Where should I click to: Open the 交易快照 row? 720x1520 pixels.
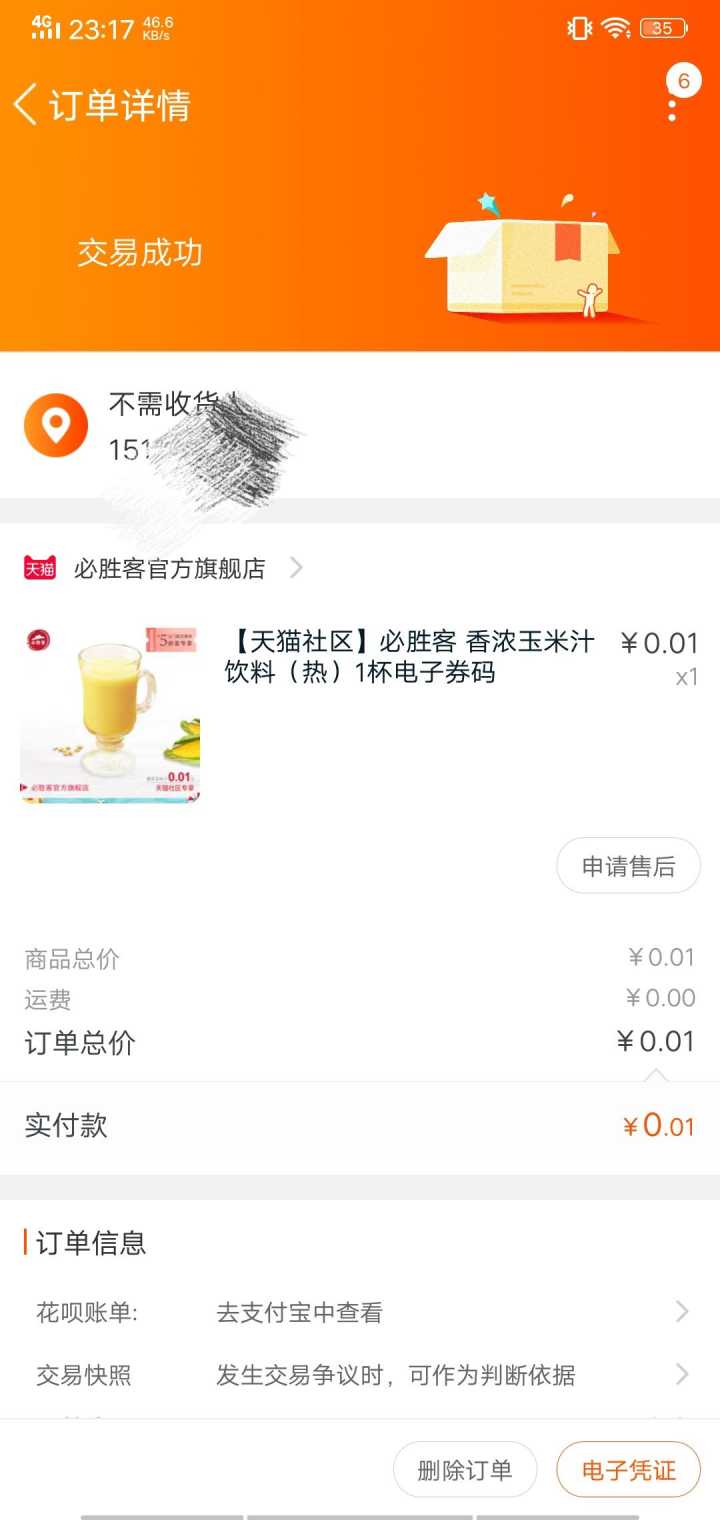point(360,1375)
